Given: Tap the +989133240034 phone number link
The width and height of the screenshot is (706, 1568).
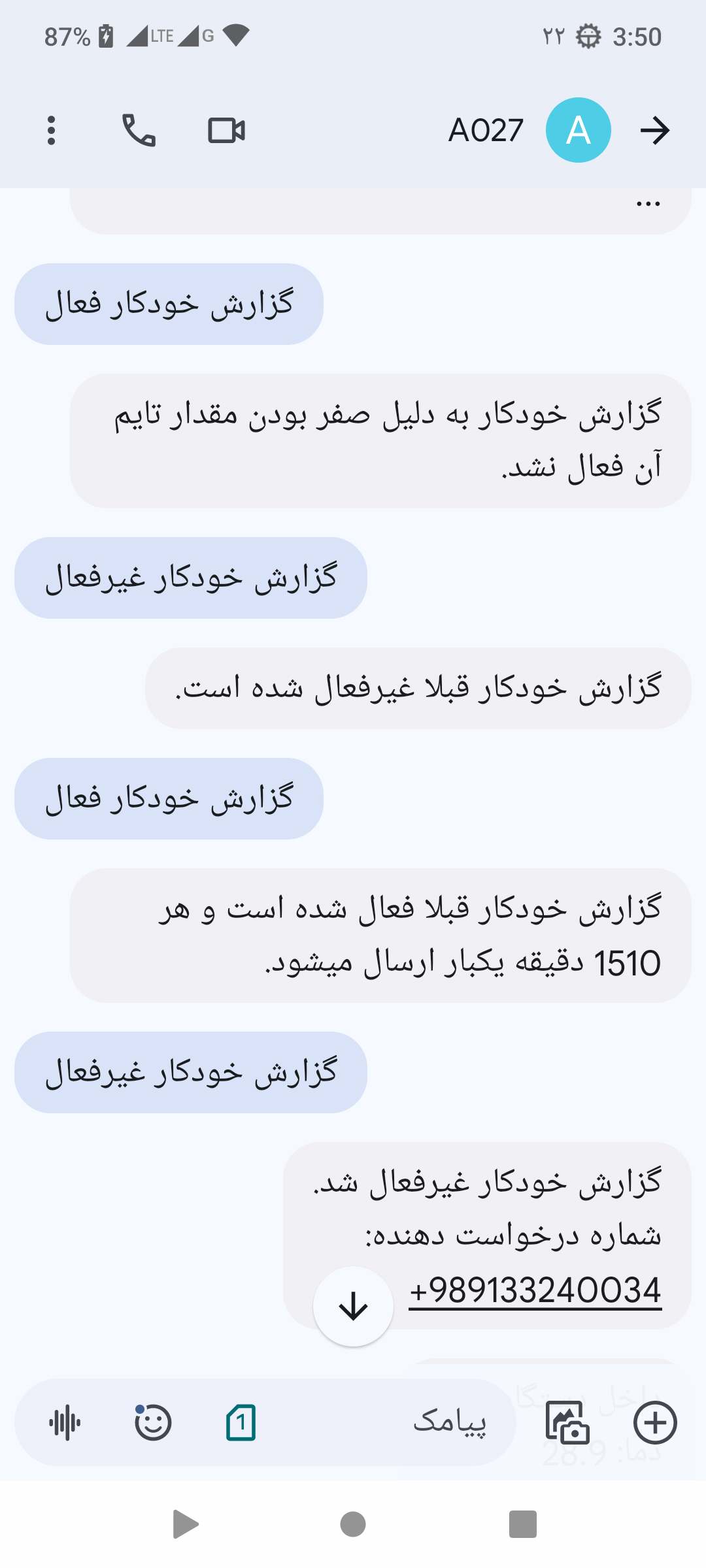Looking at the screenshot, I should point(535,1290).
